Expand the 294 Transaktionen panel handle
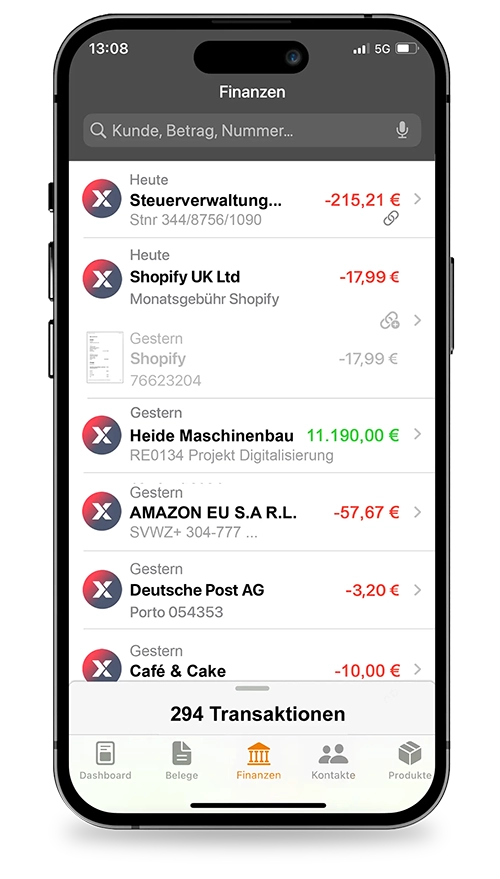The image size is (500, 879). pos(252,688)
